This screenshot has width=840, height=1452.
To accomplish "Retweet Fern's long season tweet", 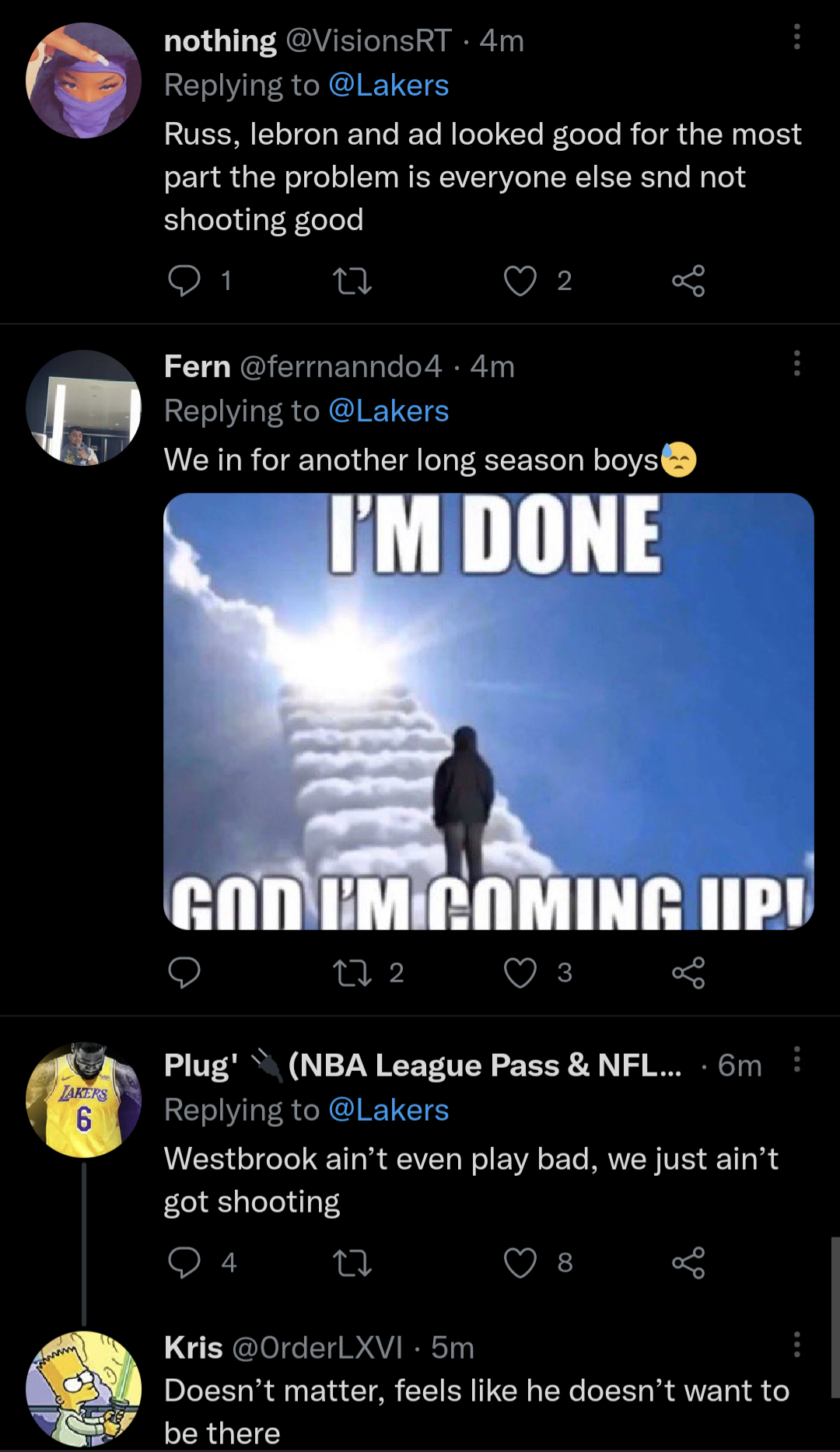I will [352, 972].
